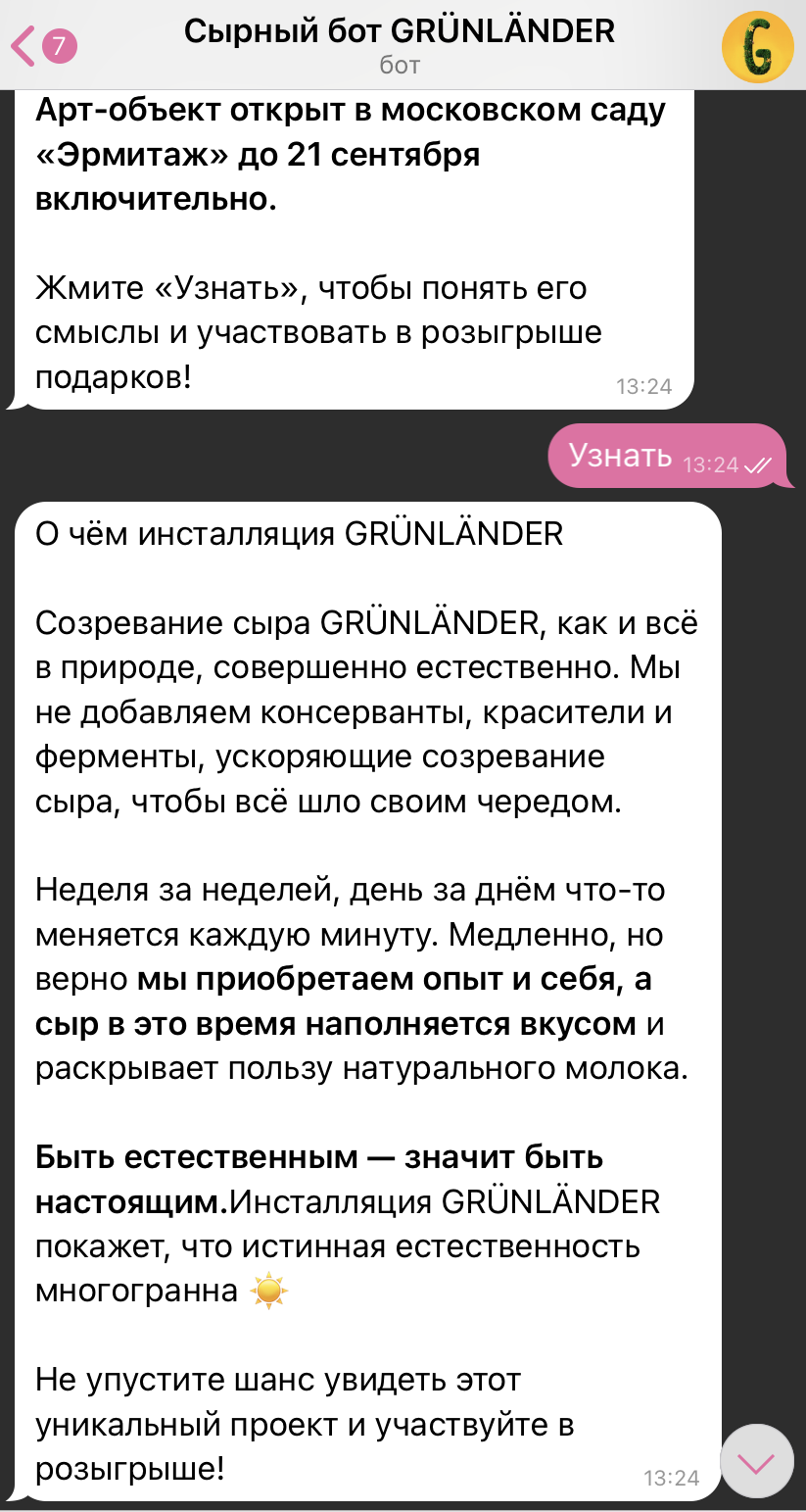The image size is (806, 1512).
Task: Open Сырный бот GRÜNLÄNDER chat info
Action: (x=400, y=44)
